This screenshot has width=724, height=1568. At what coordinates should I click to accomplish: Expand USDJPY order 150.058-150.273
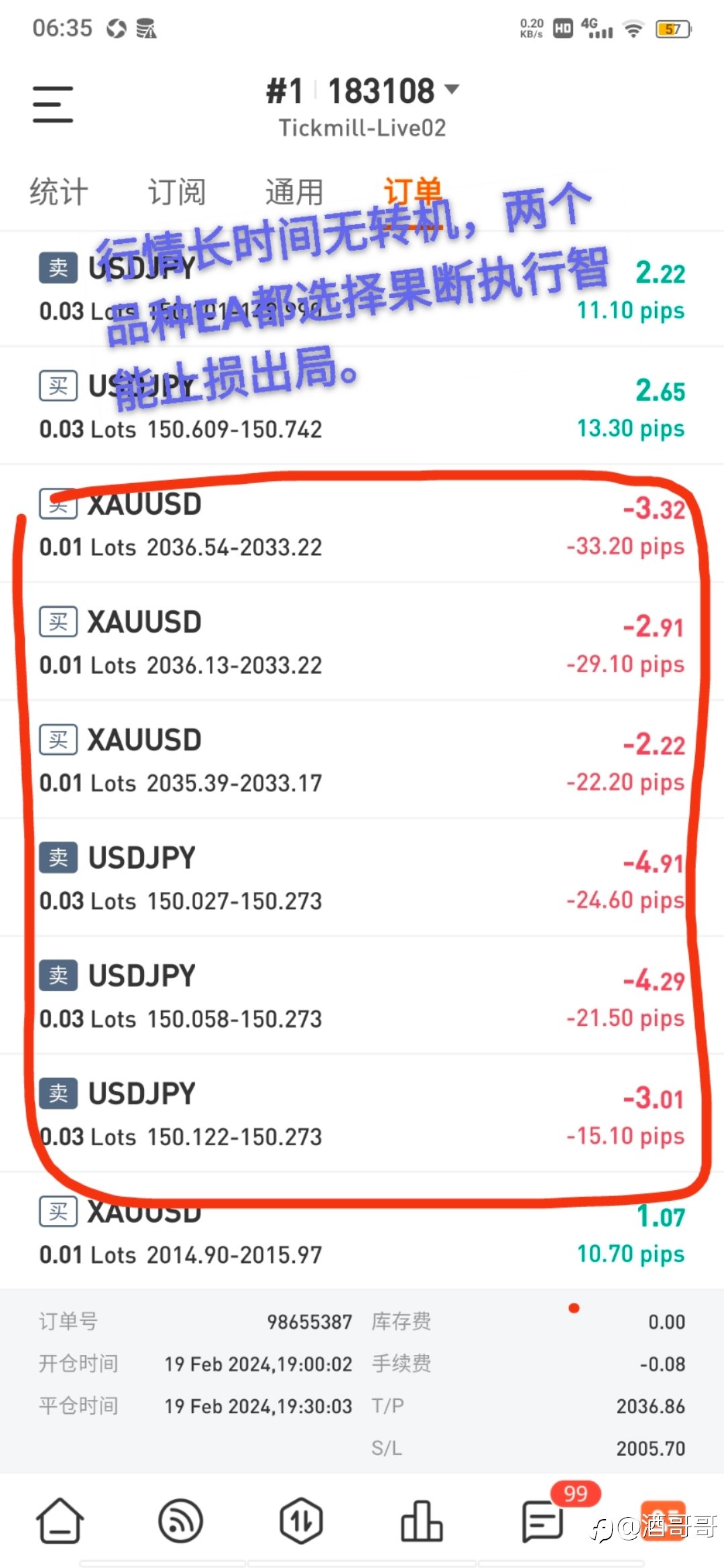point(362,996)
